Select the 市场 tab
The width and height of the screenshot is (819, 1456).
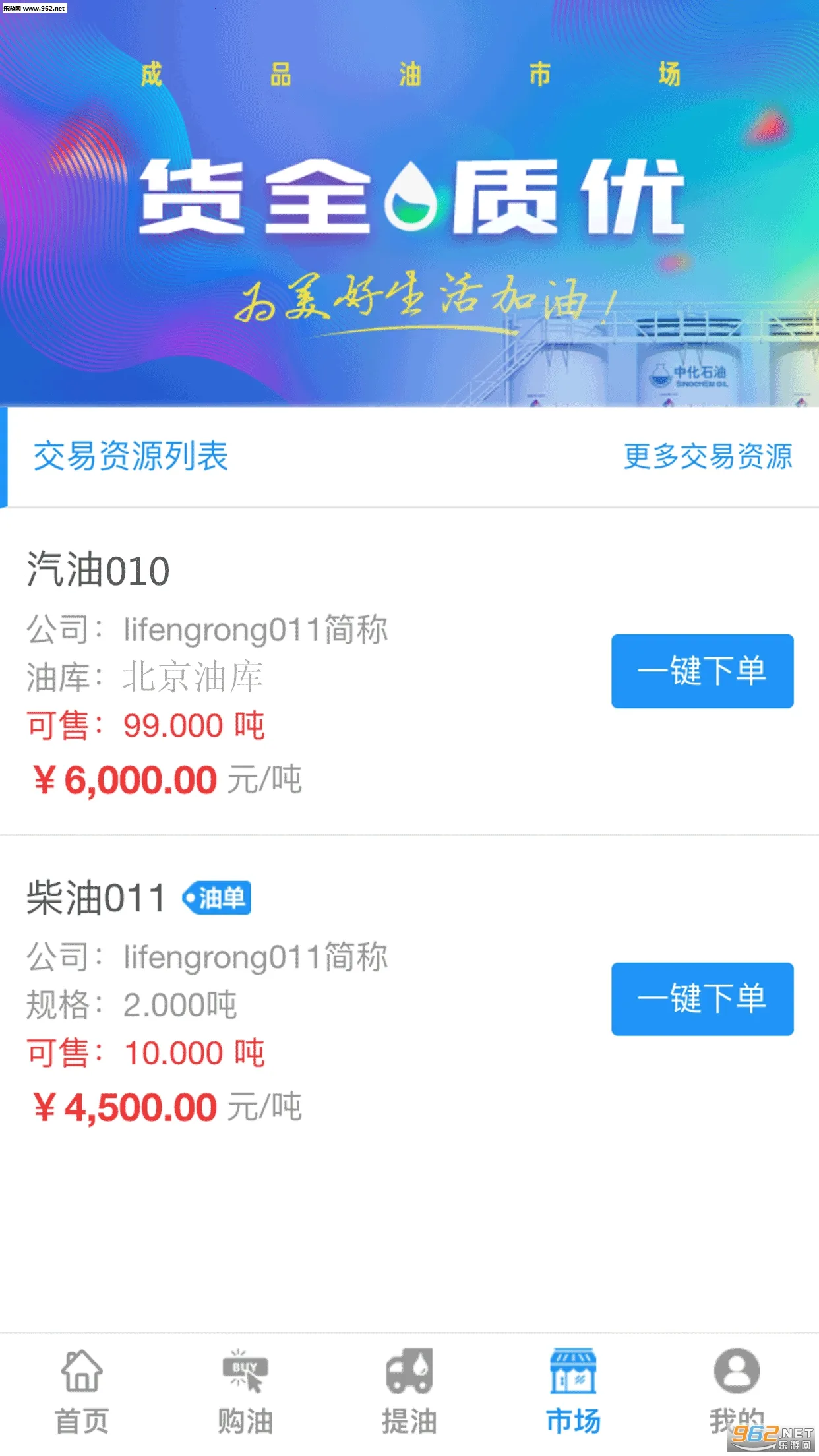tap(573, 1391)
